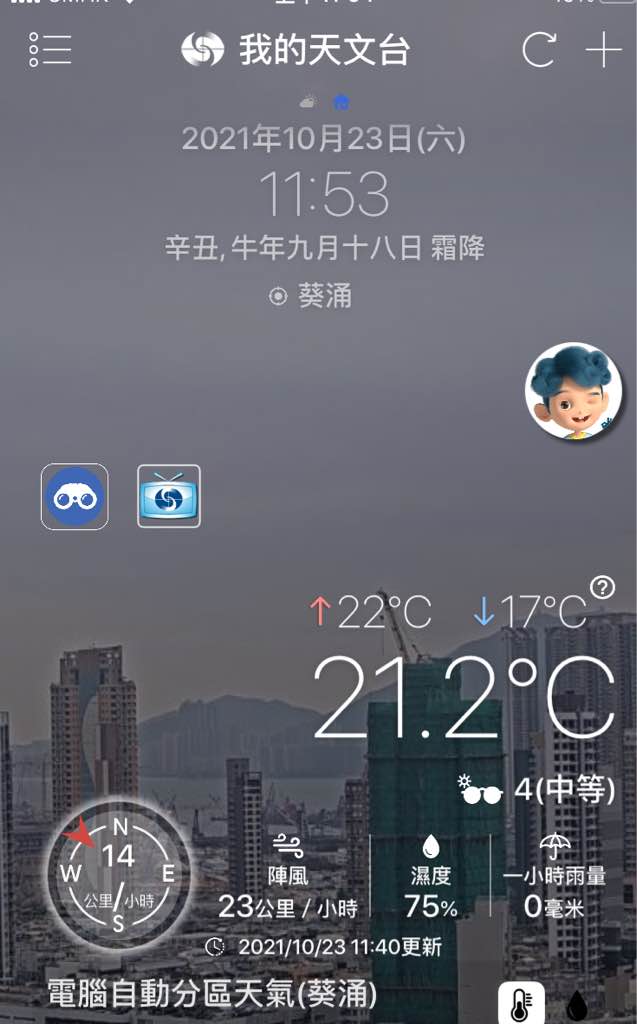Viewport: 637px width, 1024px height.
Task: Open the binoculars weather photo shortcut
Action: pyautogui.click(x=74, y=496)
